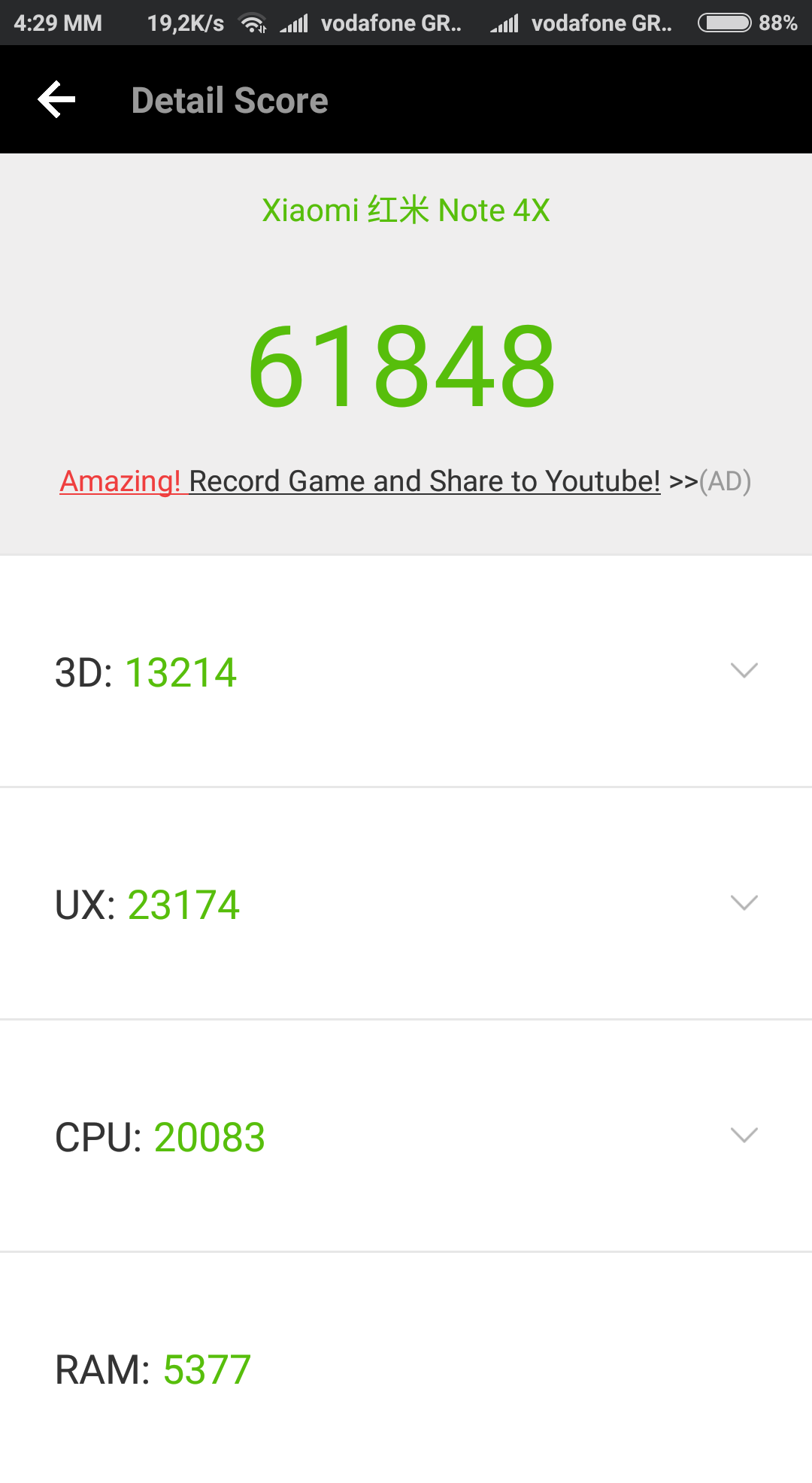Expand the UX score breakdown

(744, 903)
